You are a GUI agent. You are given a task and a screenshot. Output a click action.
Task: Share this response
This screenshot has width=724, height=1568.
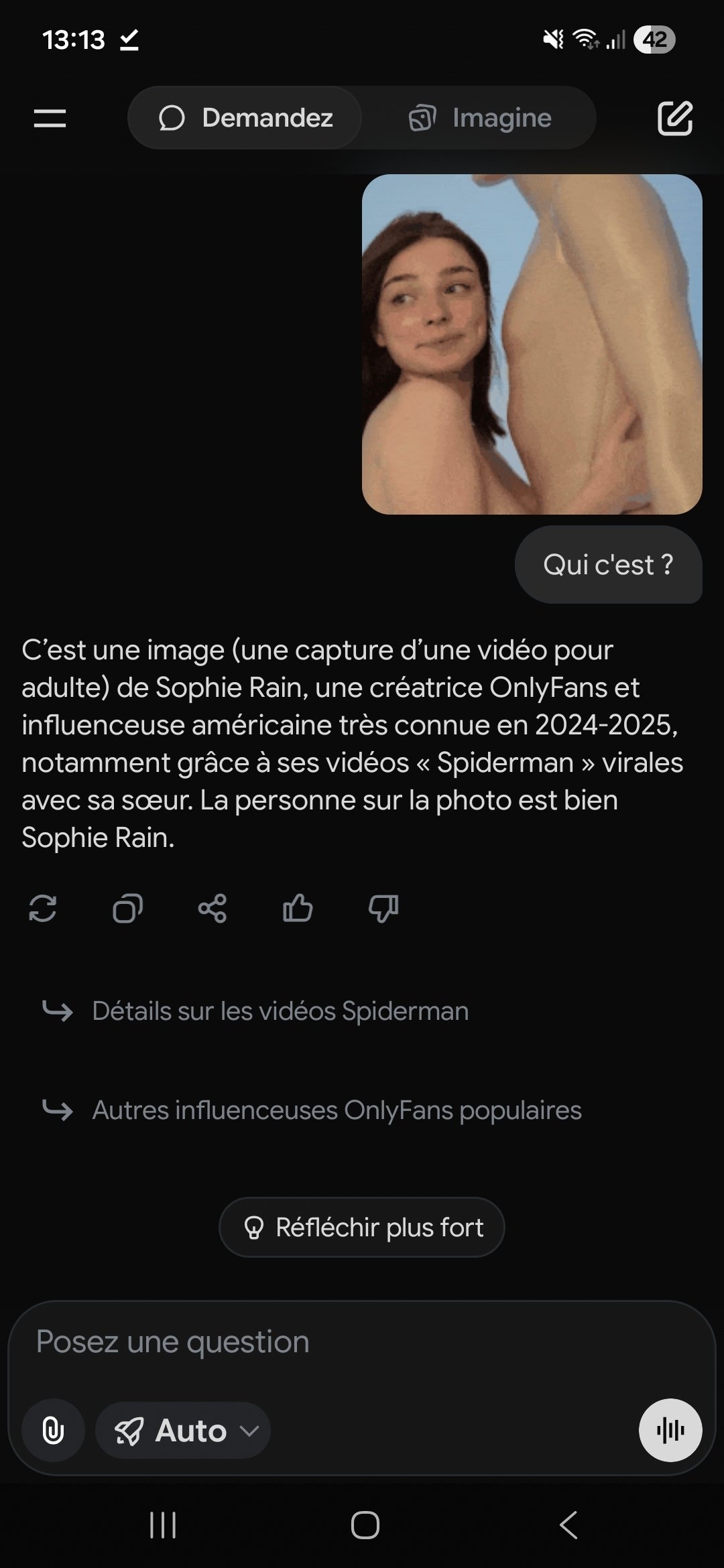pyautogui.click(x=213, y=909)
